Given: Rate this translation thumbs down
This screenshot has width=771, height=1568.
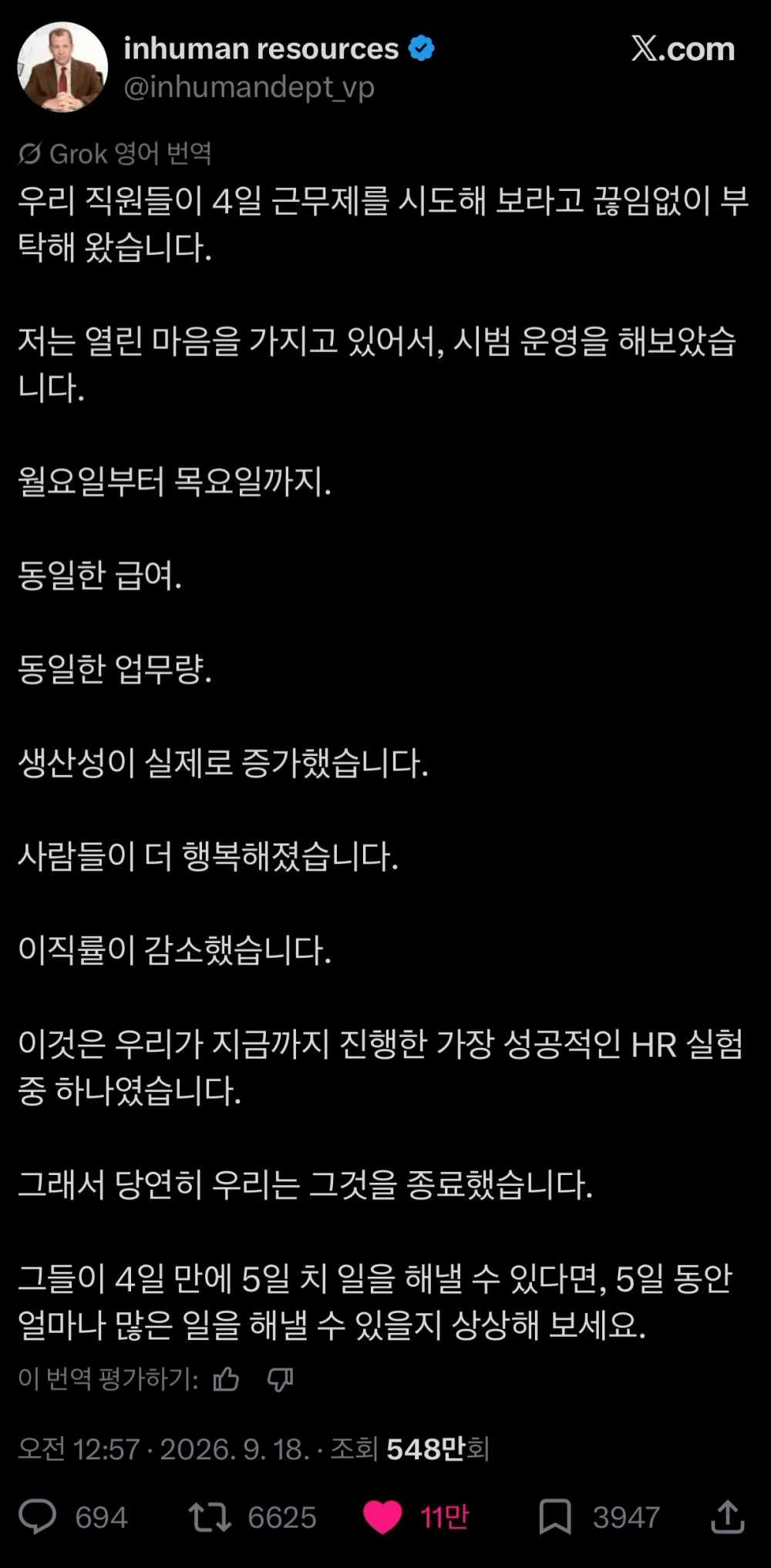Looking at the screenshot, I should pos(280,1379).
